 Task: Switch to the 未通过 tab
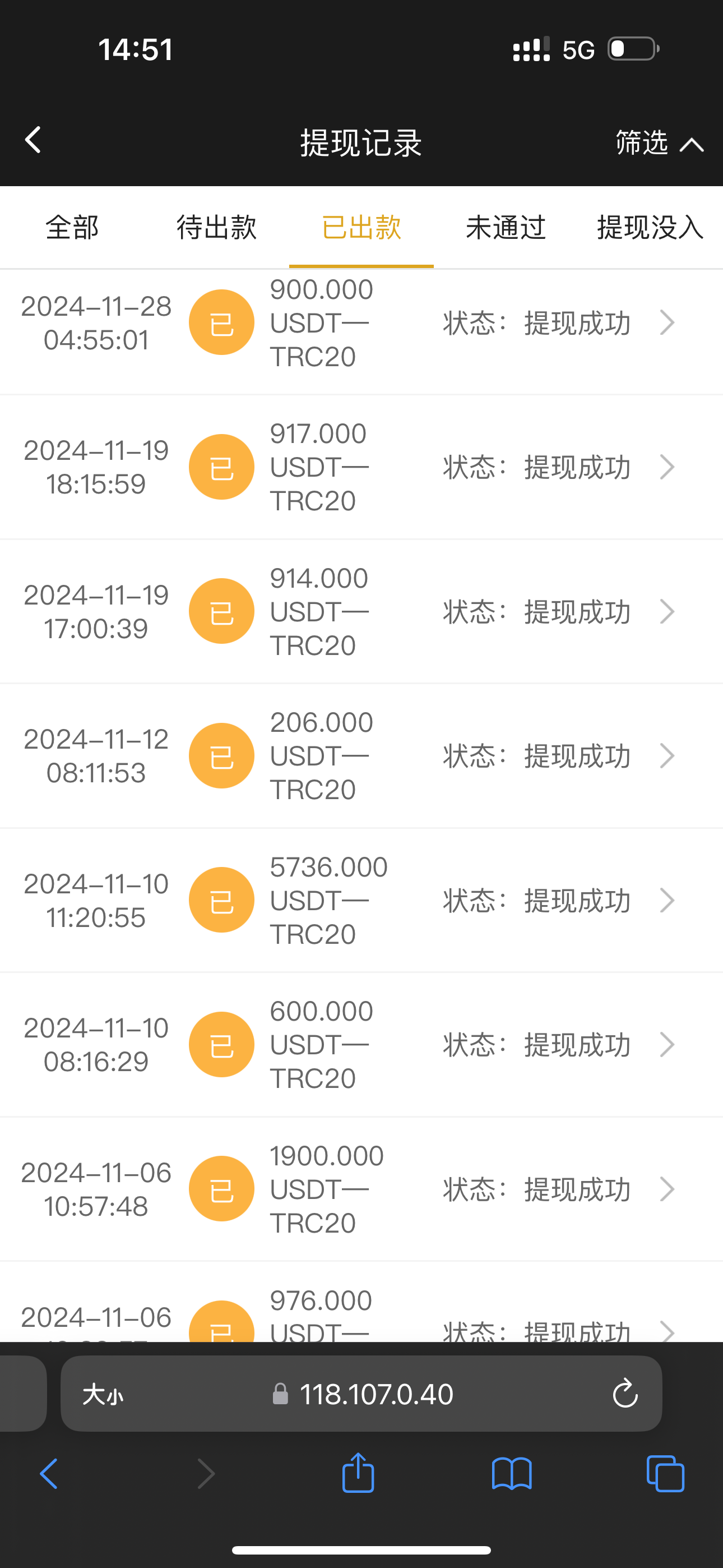point(505,228)
